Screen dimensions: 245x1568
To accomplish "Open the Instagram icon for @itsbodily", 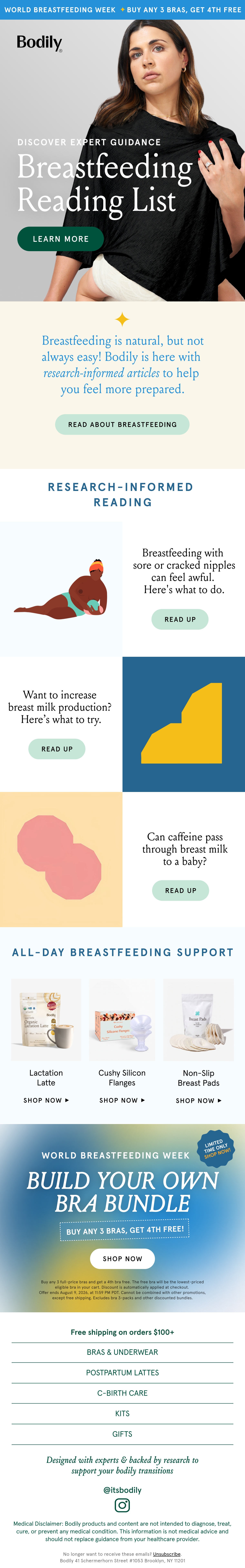I will [122, 1505].
